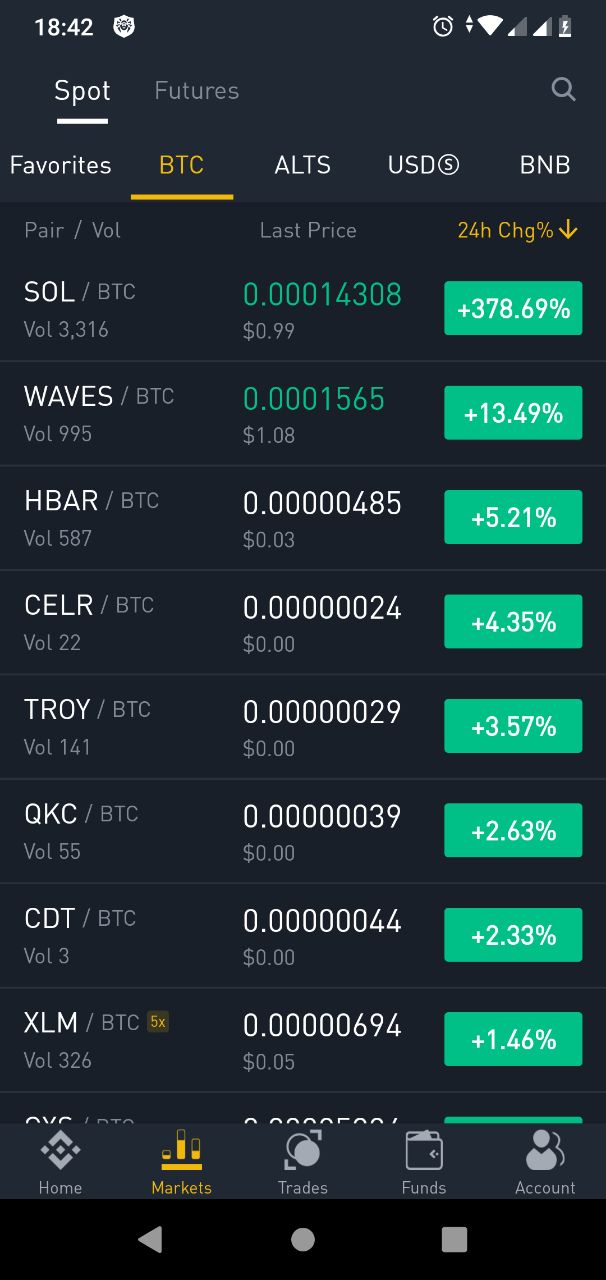Open the WAVES / BTC pair

(303, 413)
